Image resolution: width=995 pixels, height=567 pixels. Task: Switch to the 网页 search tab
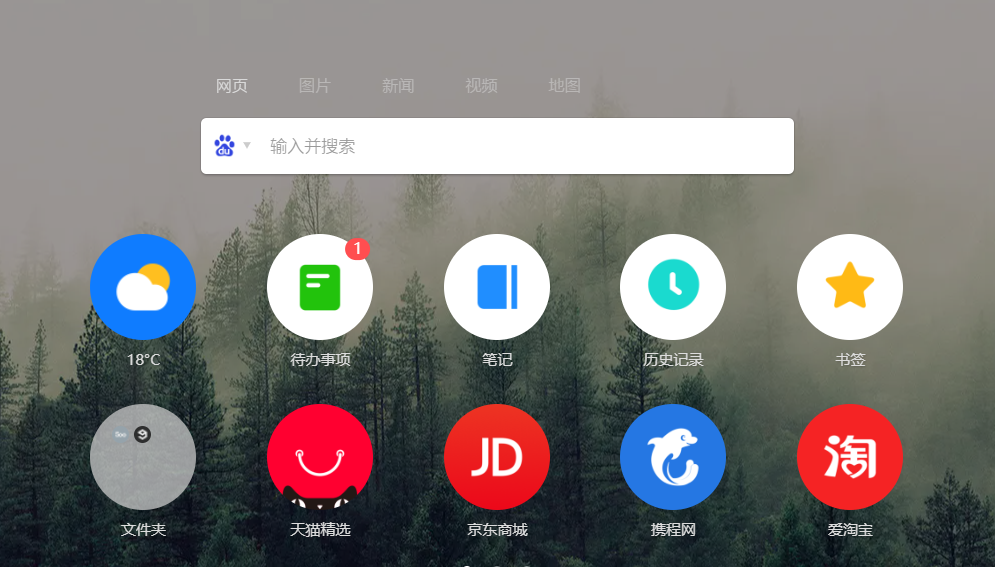tap(231, 86)
